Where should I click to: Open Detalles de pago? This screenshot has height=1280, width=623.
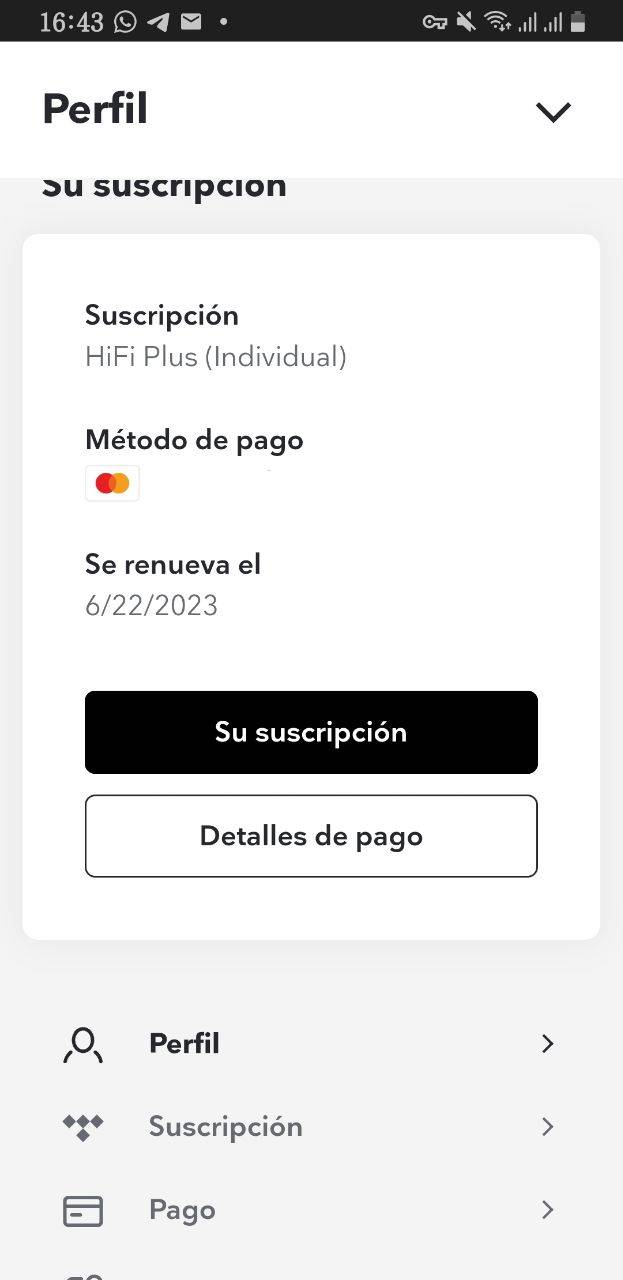[311, 836]
